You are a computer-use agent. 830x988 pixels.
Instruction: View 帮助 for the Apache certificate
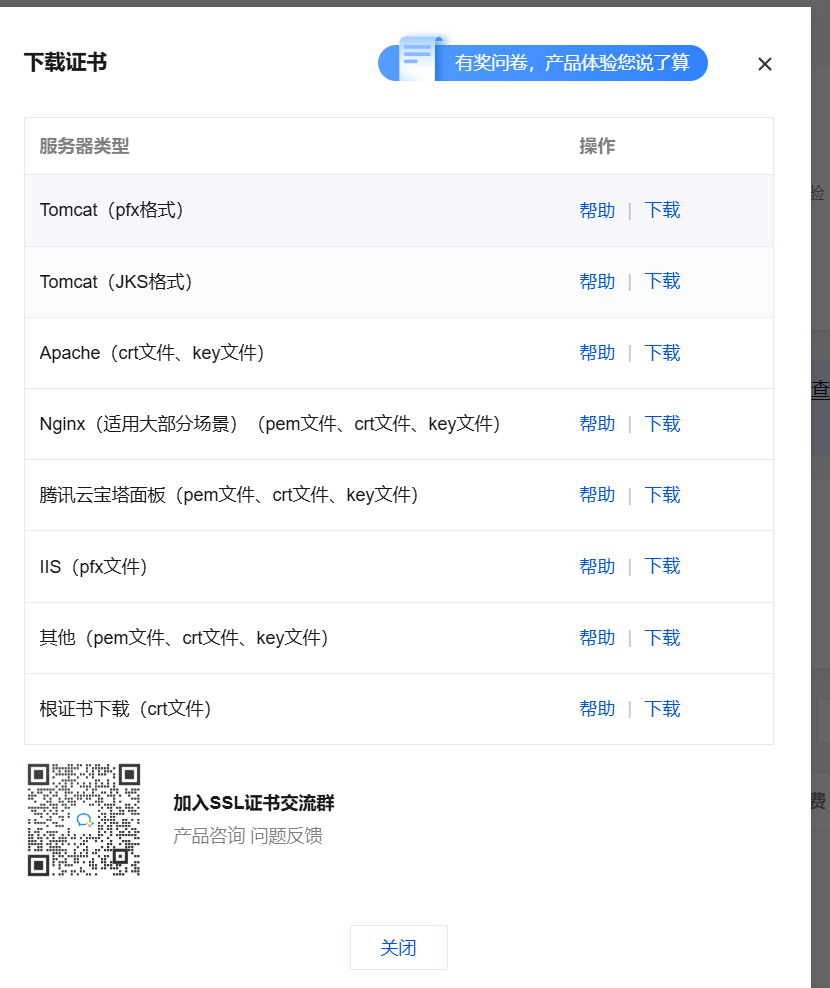point(597,353)
